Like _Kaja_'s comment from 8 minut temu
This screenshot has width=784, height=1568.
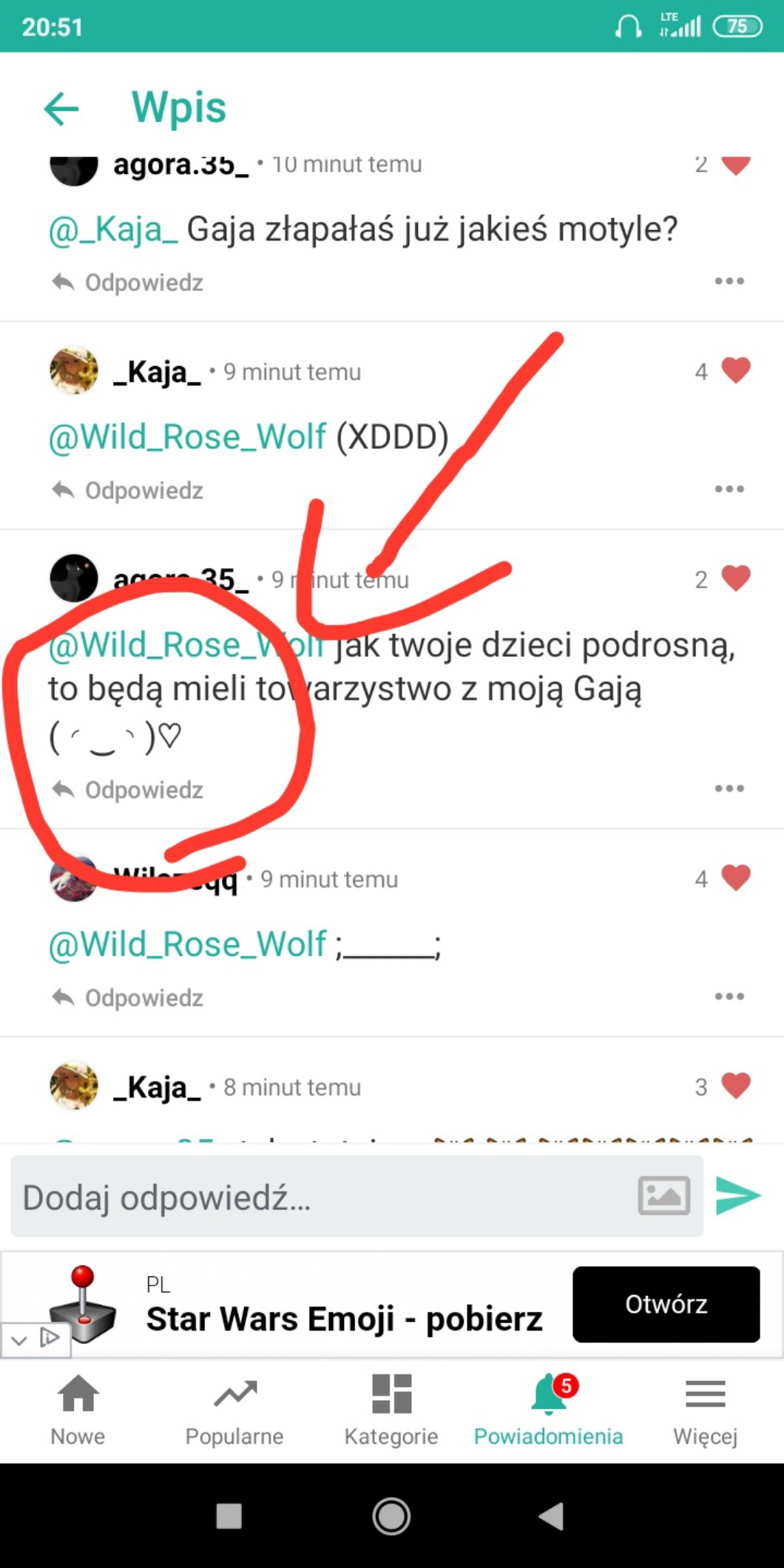pos(735,1086)
